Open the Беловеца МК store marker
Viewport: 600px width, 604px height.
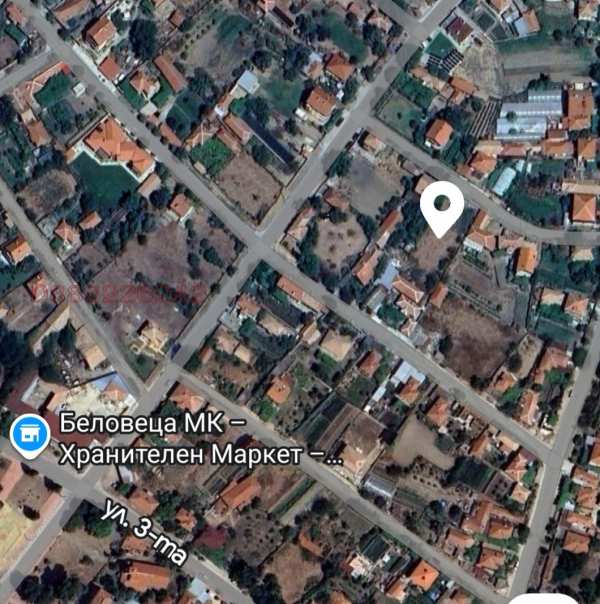pyautogui.click(x=27, y=437)
